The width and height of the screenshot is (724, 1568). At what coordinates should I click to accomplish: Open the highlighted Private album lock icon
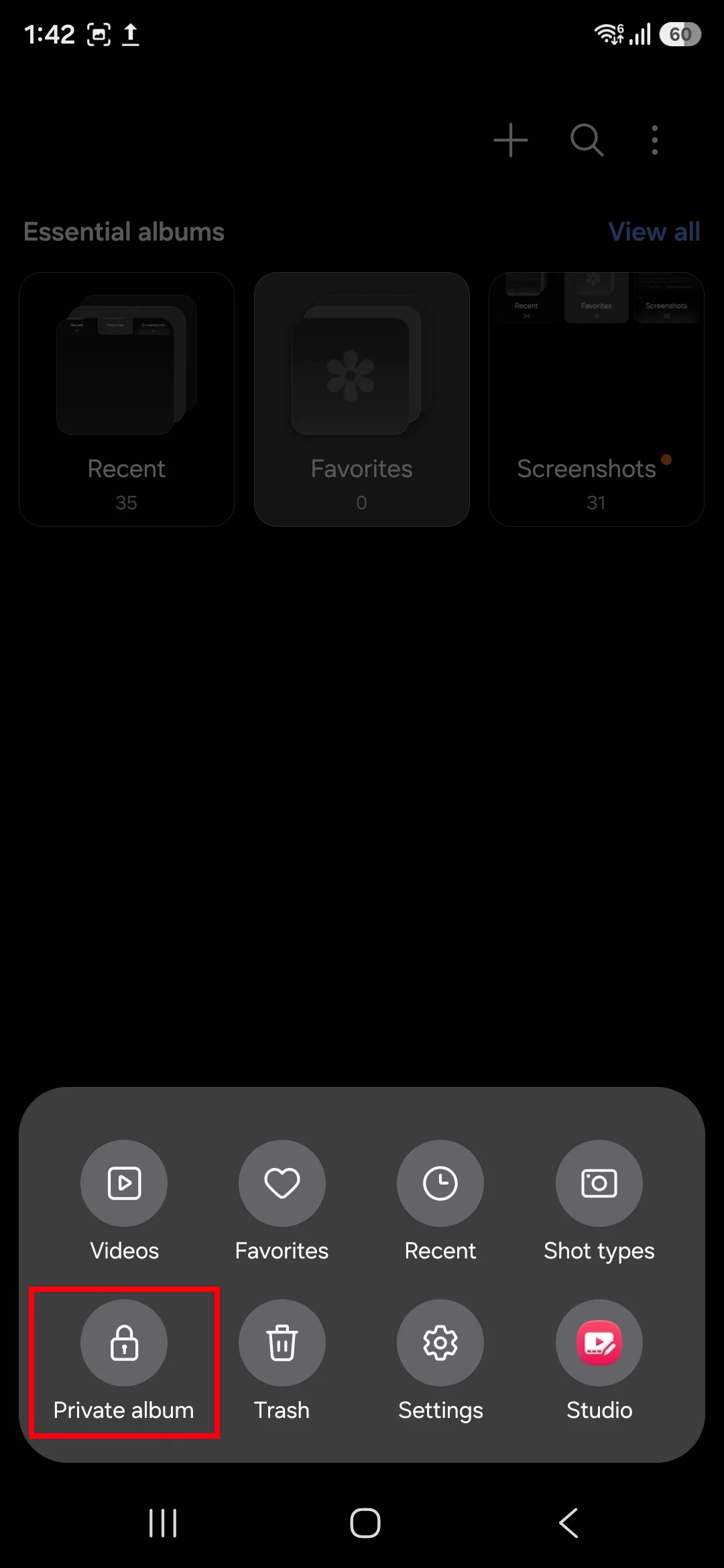coord(123,1343)
